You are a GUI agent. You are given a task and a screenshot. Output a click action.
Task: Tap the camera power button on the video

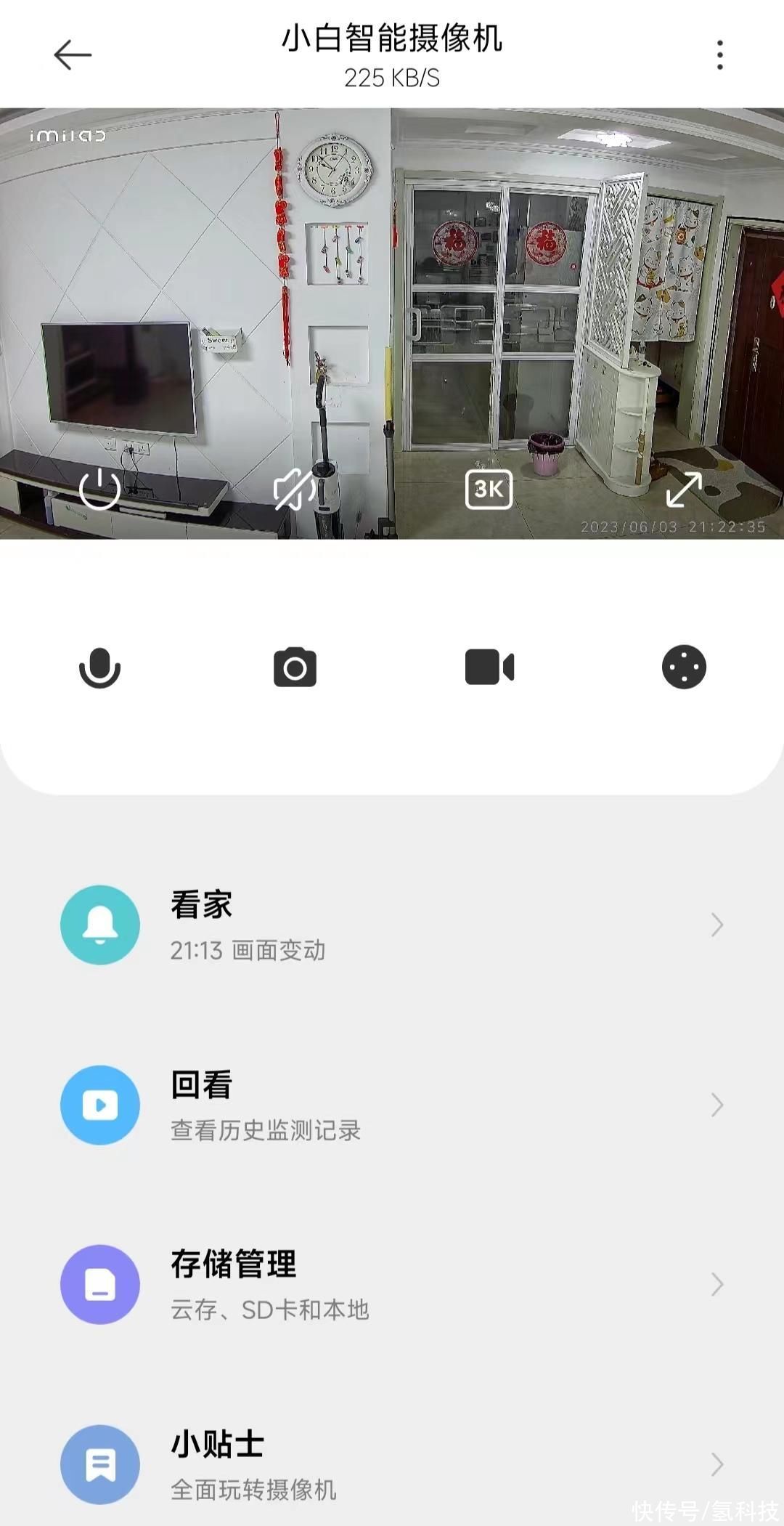99,489
